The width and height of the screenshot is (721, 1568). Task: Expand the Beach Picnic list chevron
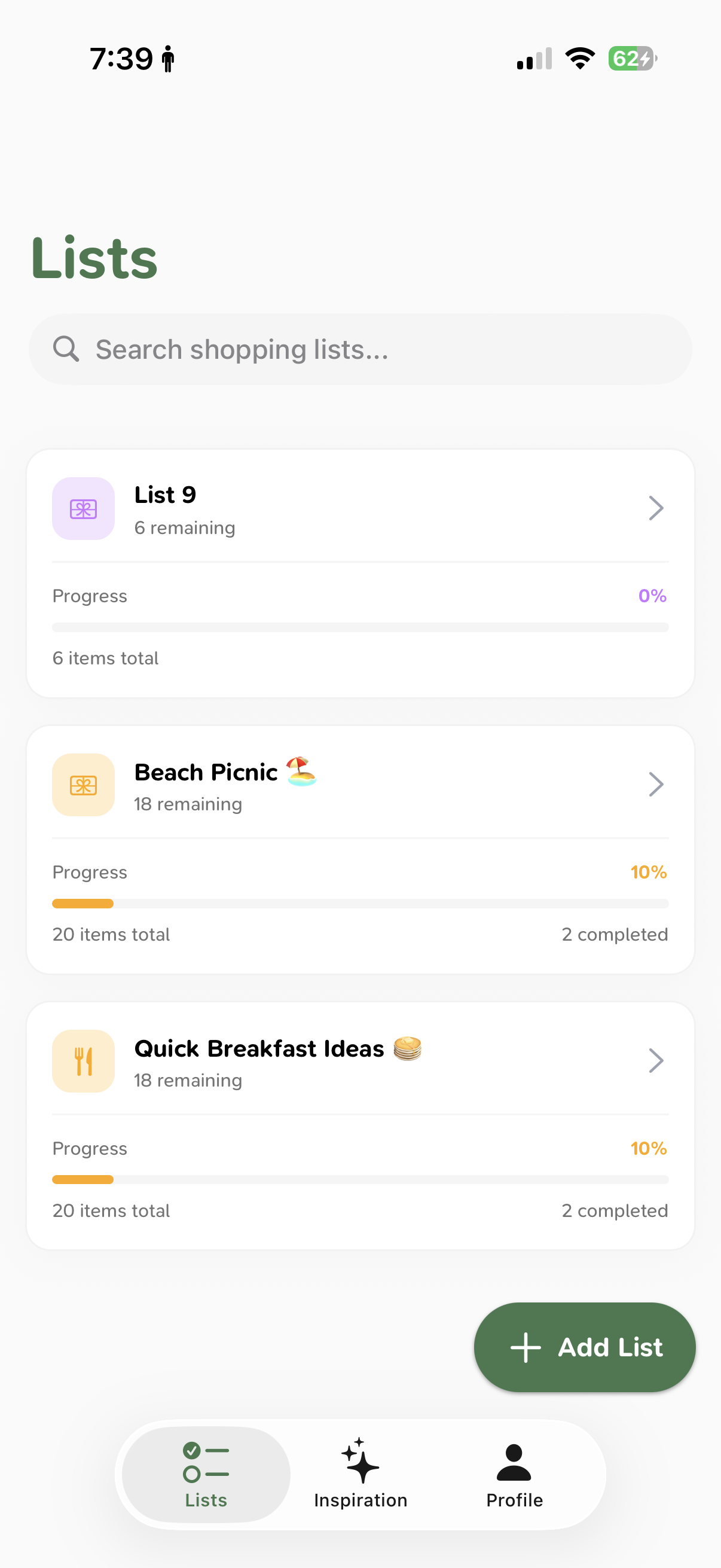pyautogui.click(x=655, y=784)
